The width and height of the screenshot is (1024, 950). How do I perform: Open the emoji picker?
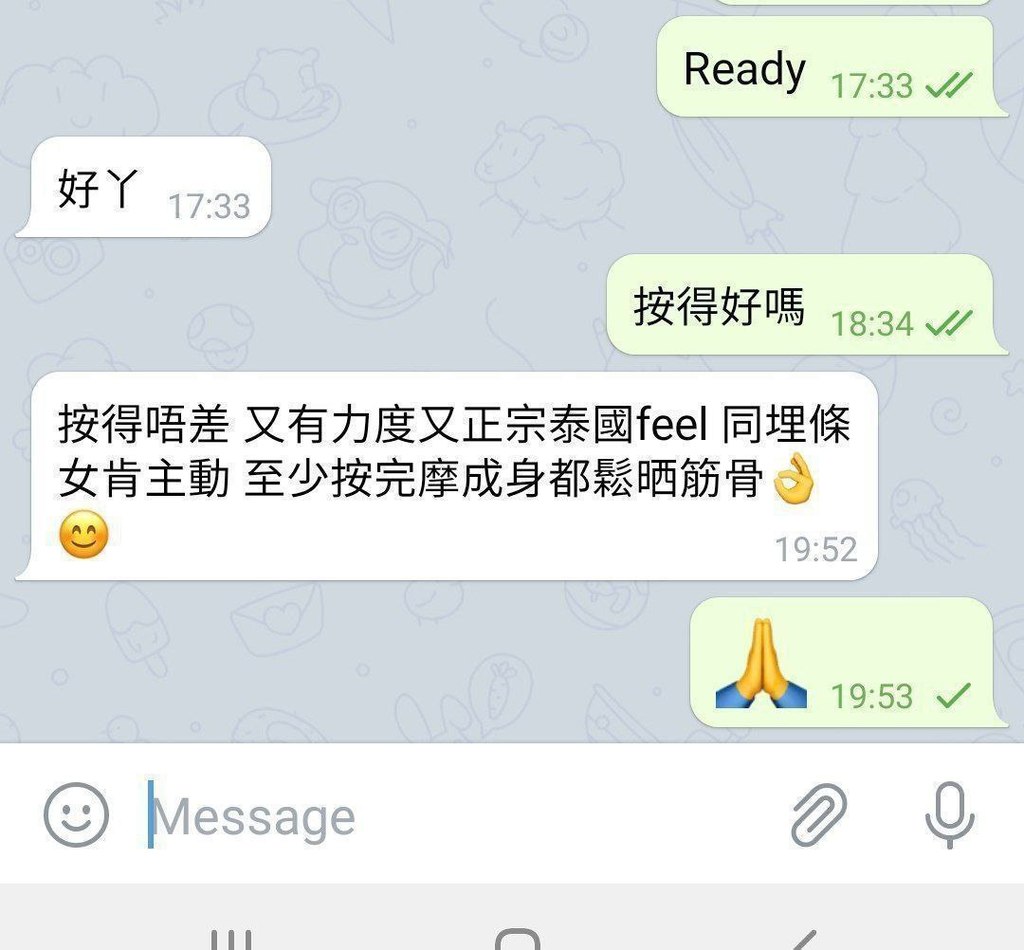click(76, 815)
